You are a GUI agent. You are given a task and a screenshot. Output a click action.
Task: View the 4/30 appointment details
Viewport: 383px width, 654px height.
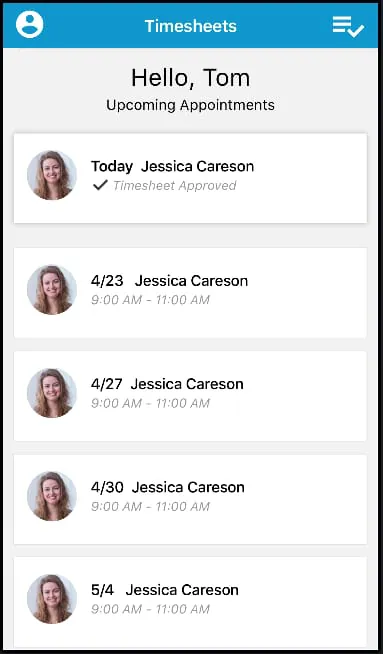(x=190, y=499)
